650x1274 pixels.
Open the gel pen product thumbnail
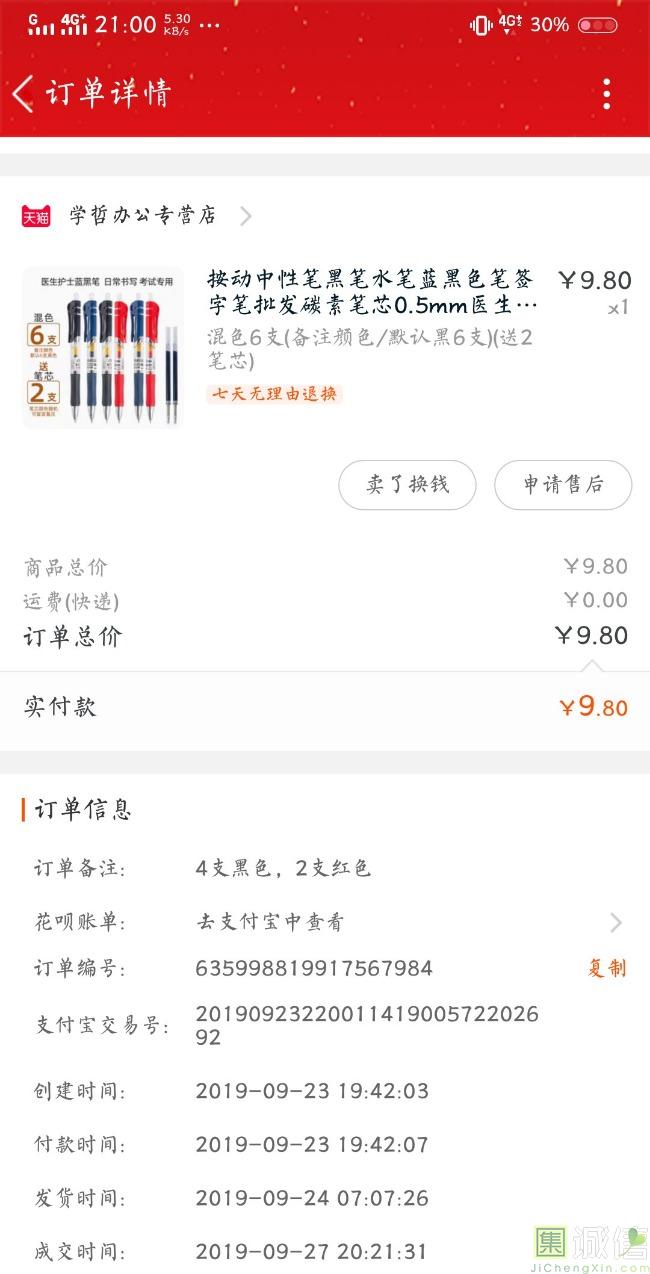tap(103, 348)
